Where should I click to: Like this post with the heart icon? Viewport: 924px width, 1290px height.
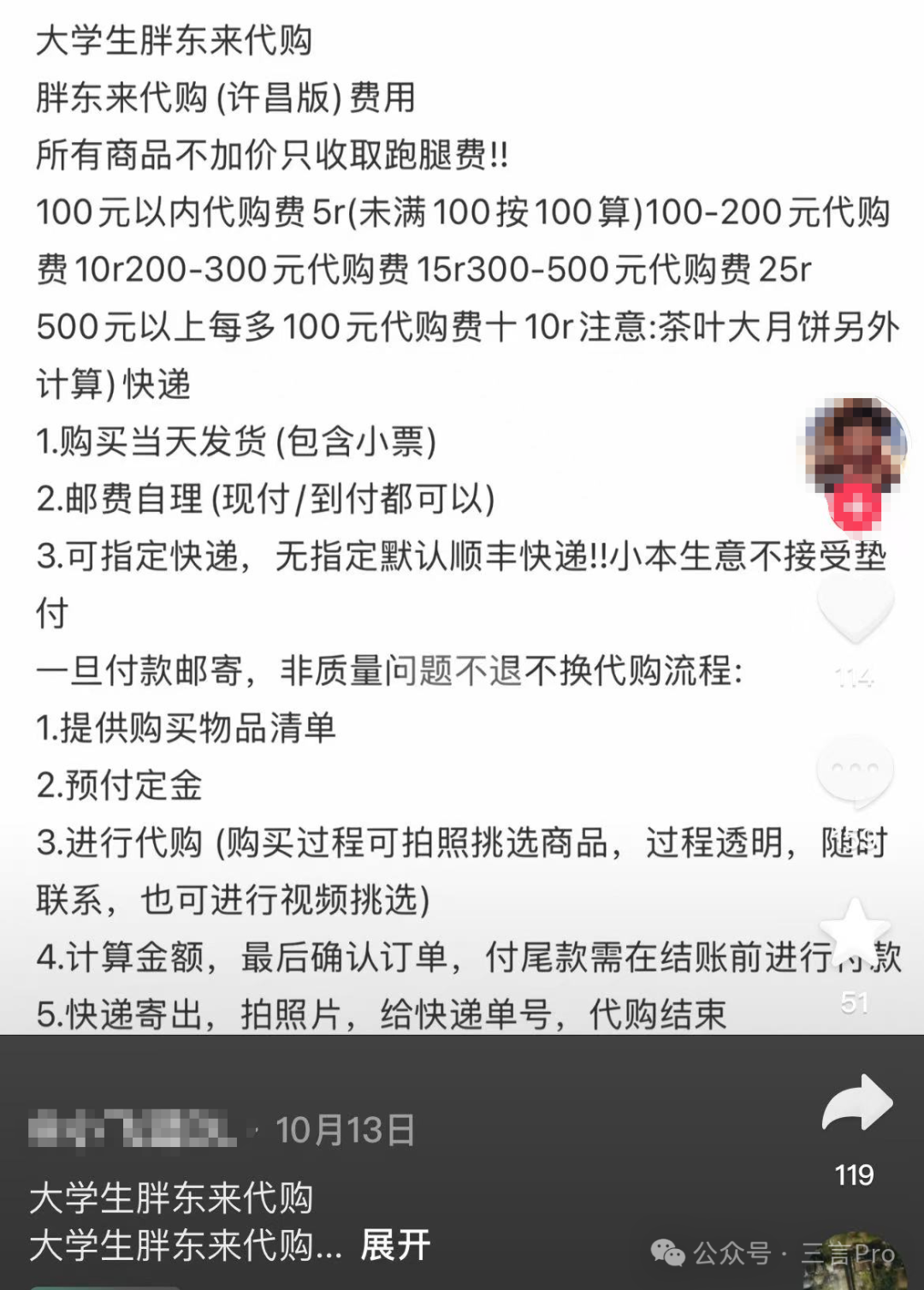(855, 609)
